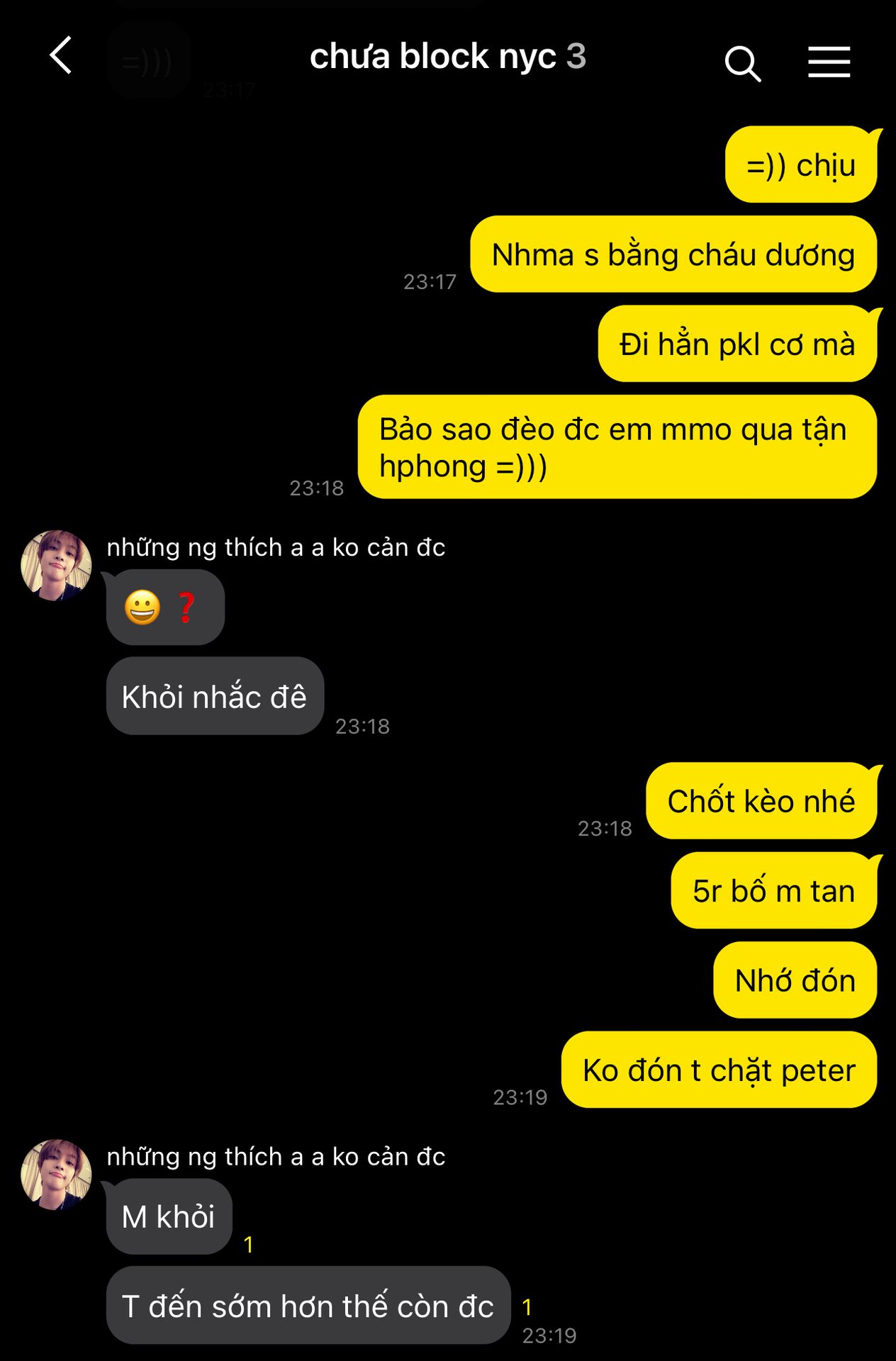Go back to the chat list
The width and height of the screenshot is (896, 1361).
point(62,56)
